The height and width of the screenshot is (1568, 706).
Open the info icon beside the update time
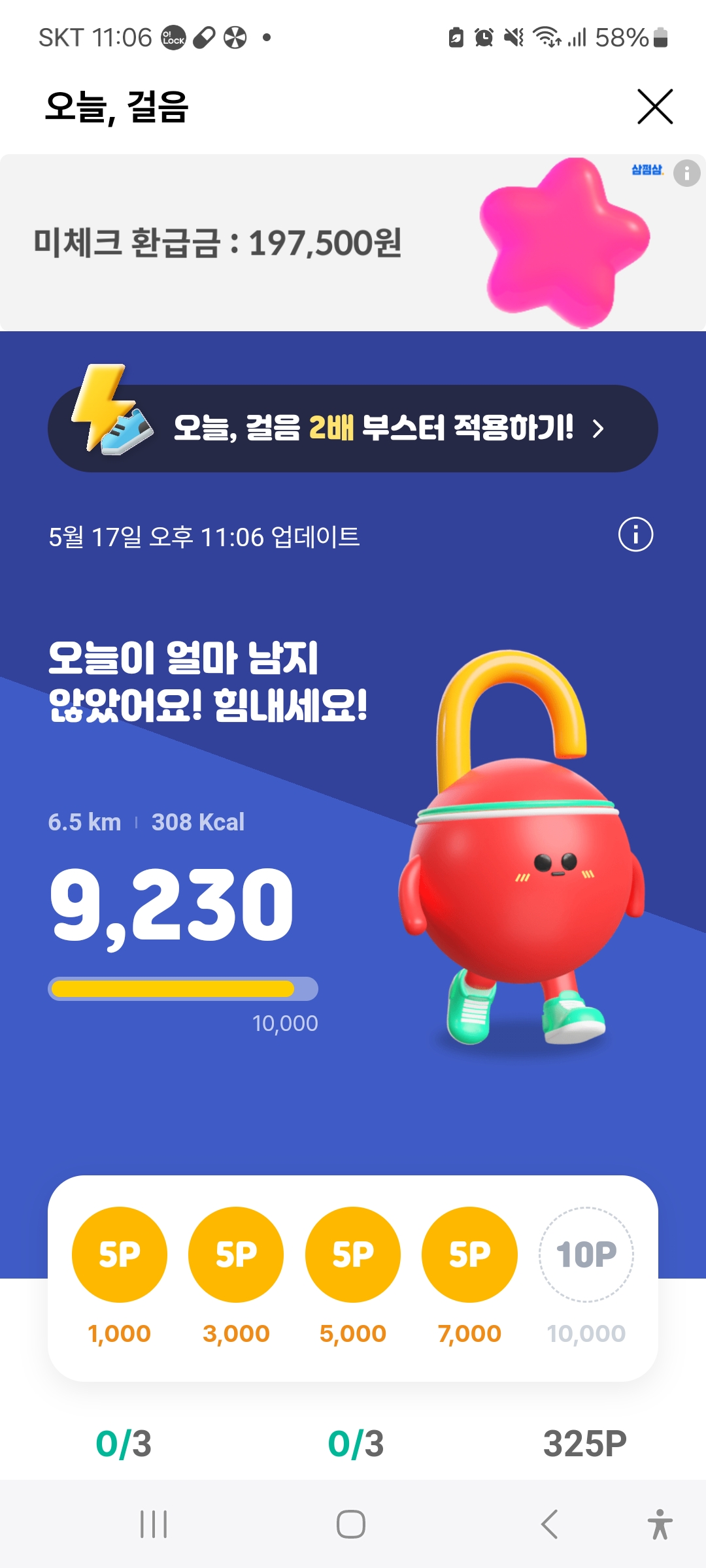click(x=635, y=534)
